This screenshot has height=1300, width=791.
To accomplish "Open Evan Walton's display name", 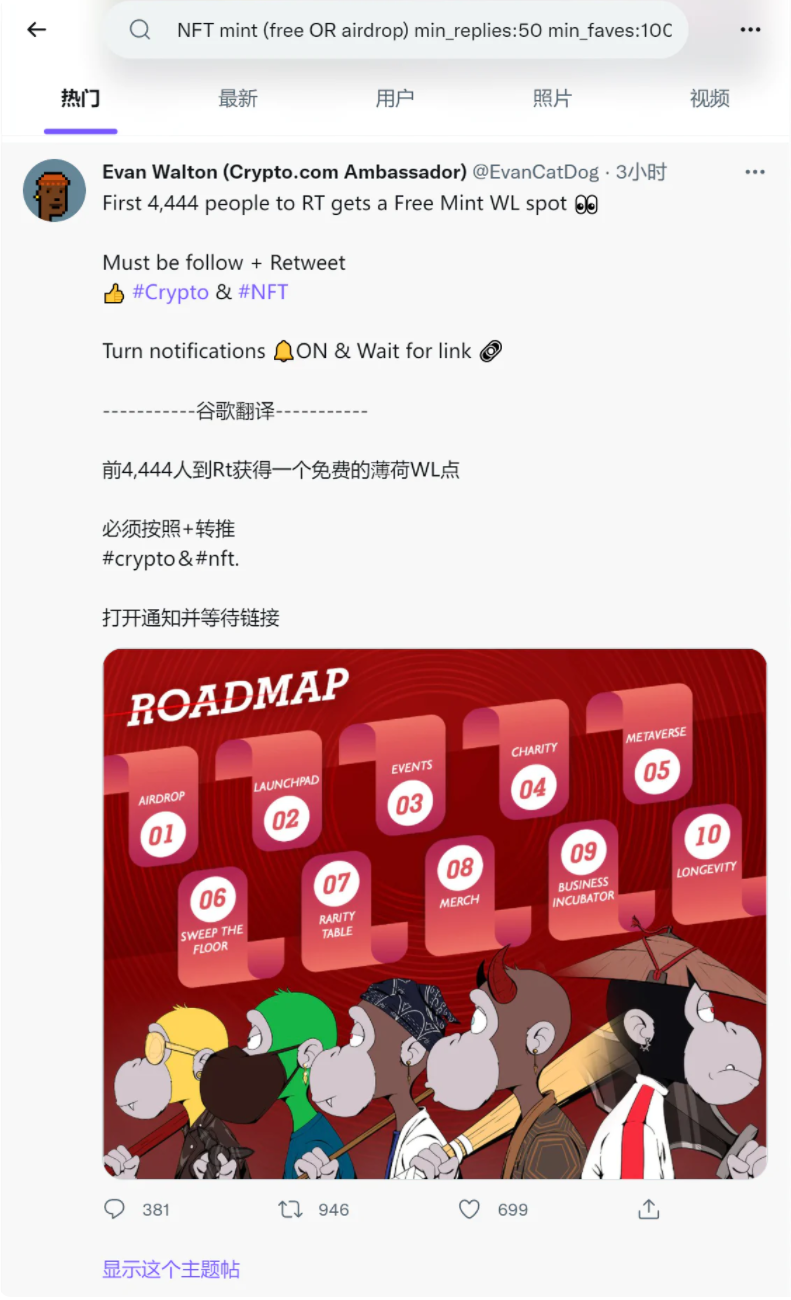I will 284,172.
